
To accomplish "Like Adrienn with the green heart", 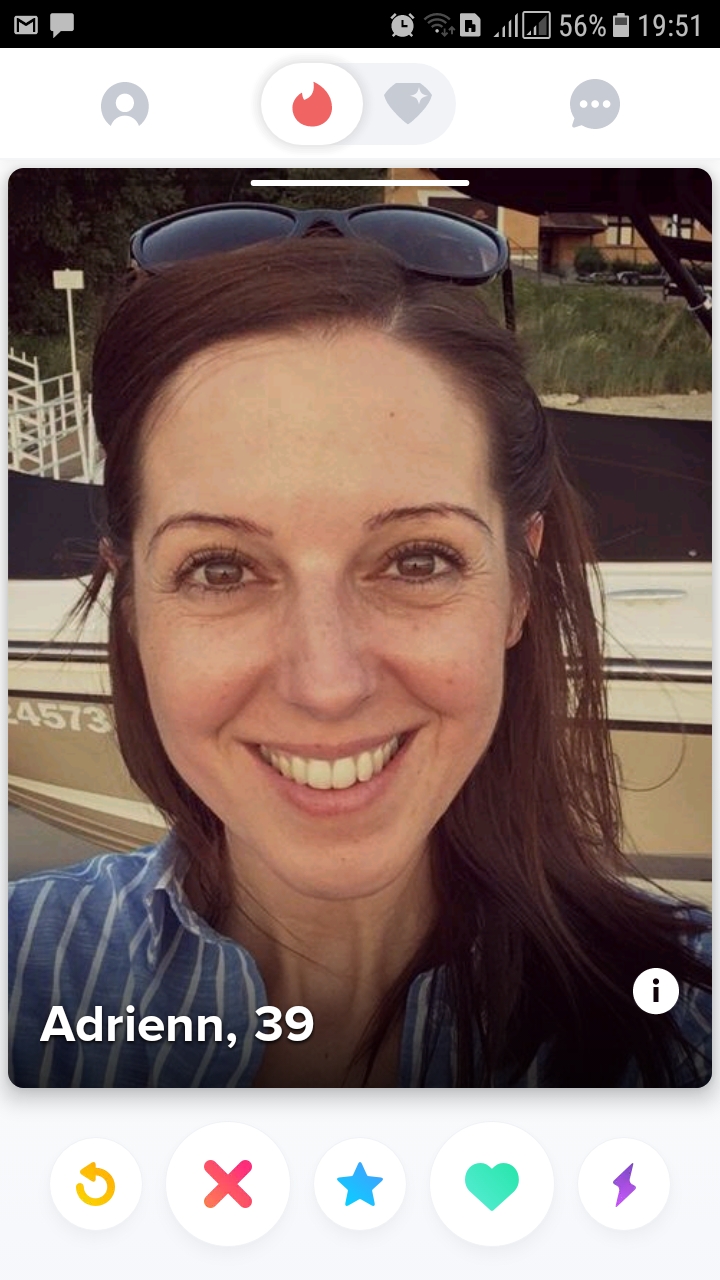I will click(492, 1185).
